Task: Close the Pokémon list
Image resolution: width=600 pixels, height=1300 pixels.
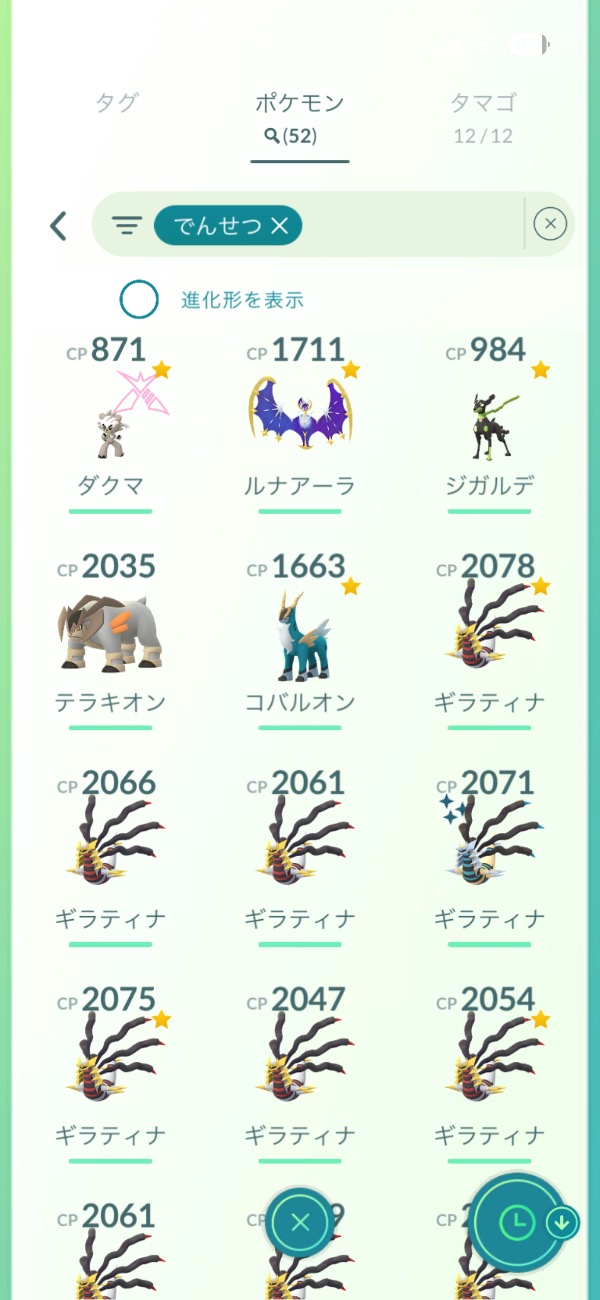Action: click(301, 1221)
